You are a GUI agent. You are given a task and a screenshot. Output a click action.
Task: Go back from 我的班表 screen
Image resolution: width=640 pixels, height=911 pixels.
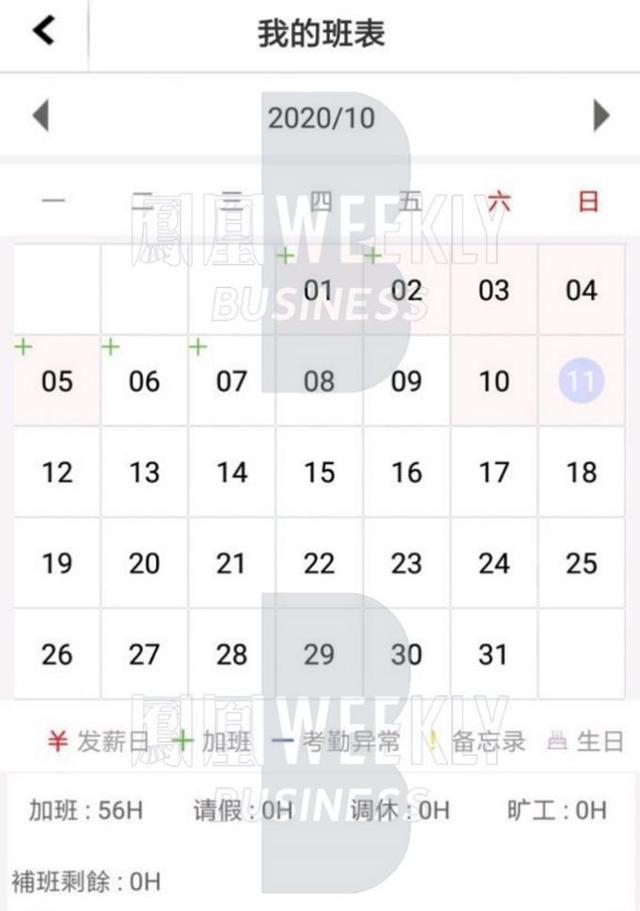(x=44, y=30)
